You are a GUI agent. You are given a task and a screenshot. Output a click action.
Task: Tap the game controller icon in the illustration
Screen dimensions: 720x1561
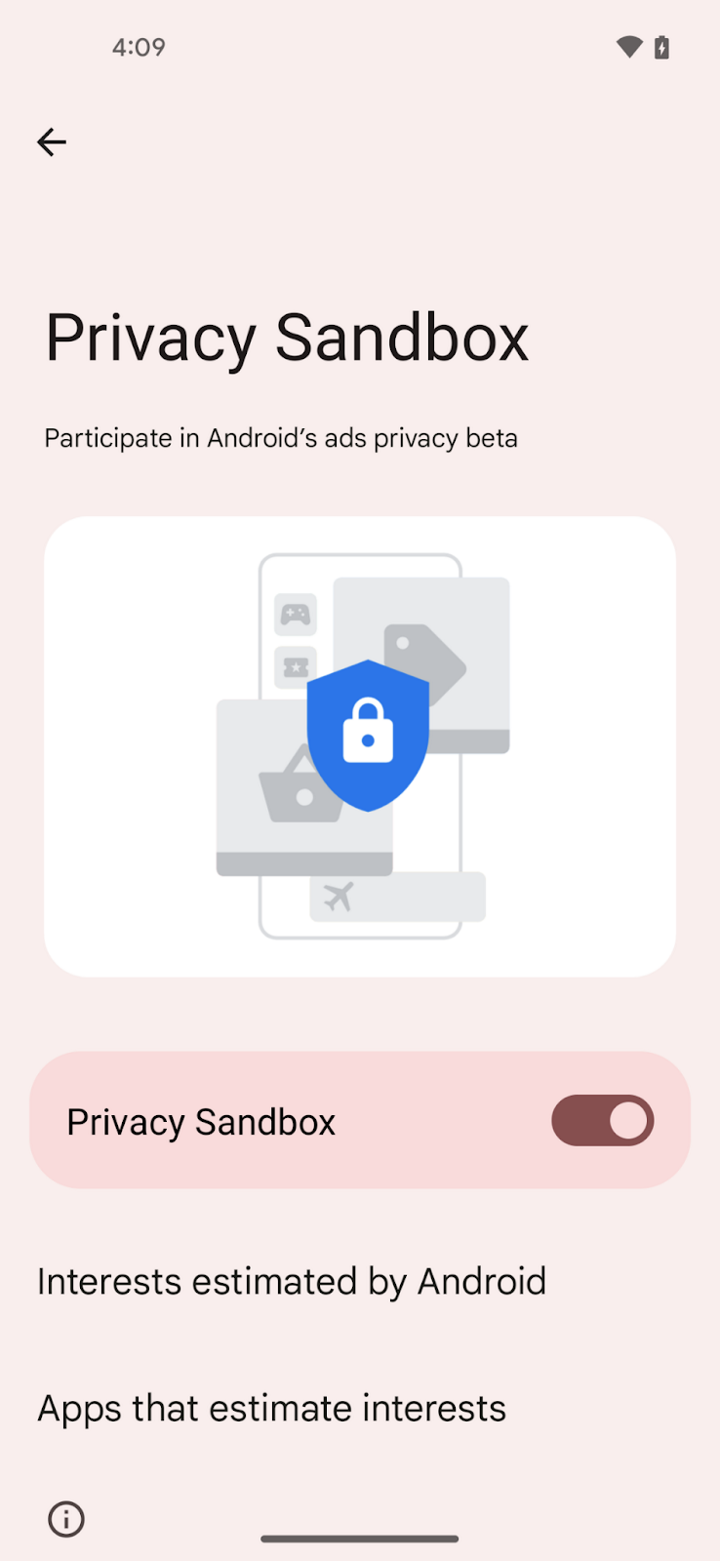tap(295, 615)
